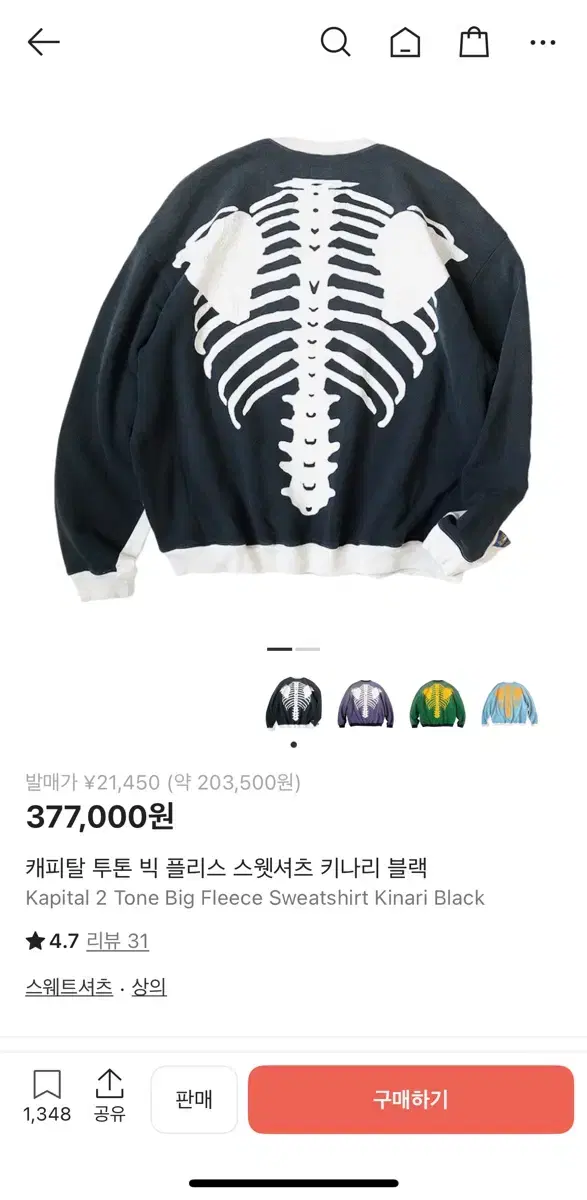Open the shopping bag icon
This screenshot has width=587, height=1200.
[x=474, y=42]
